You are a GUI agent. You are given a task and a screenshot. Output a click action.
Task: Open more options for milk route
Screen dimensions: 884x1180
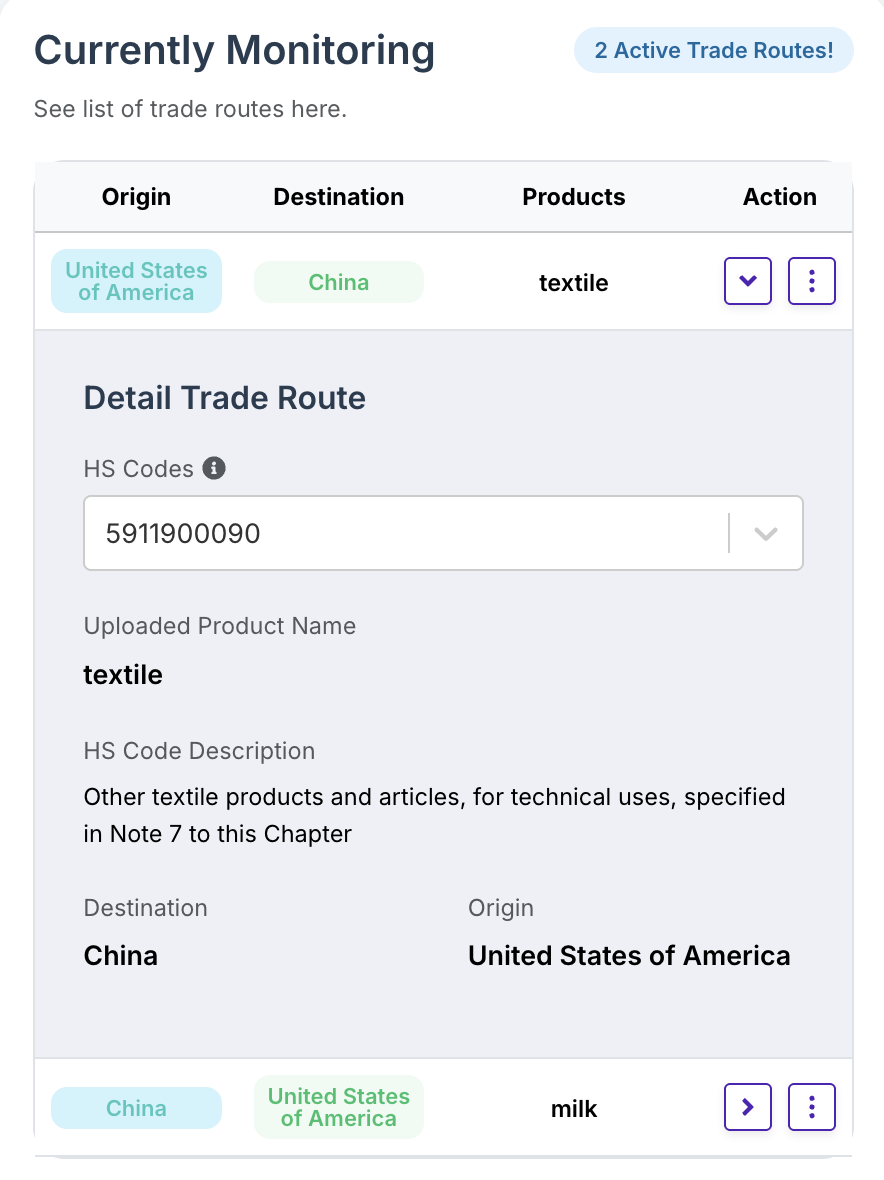pyautogui.click(x=812, y=1107)
